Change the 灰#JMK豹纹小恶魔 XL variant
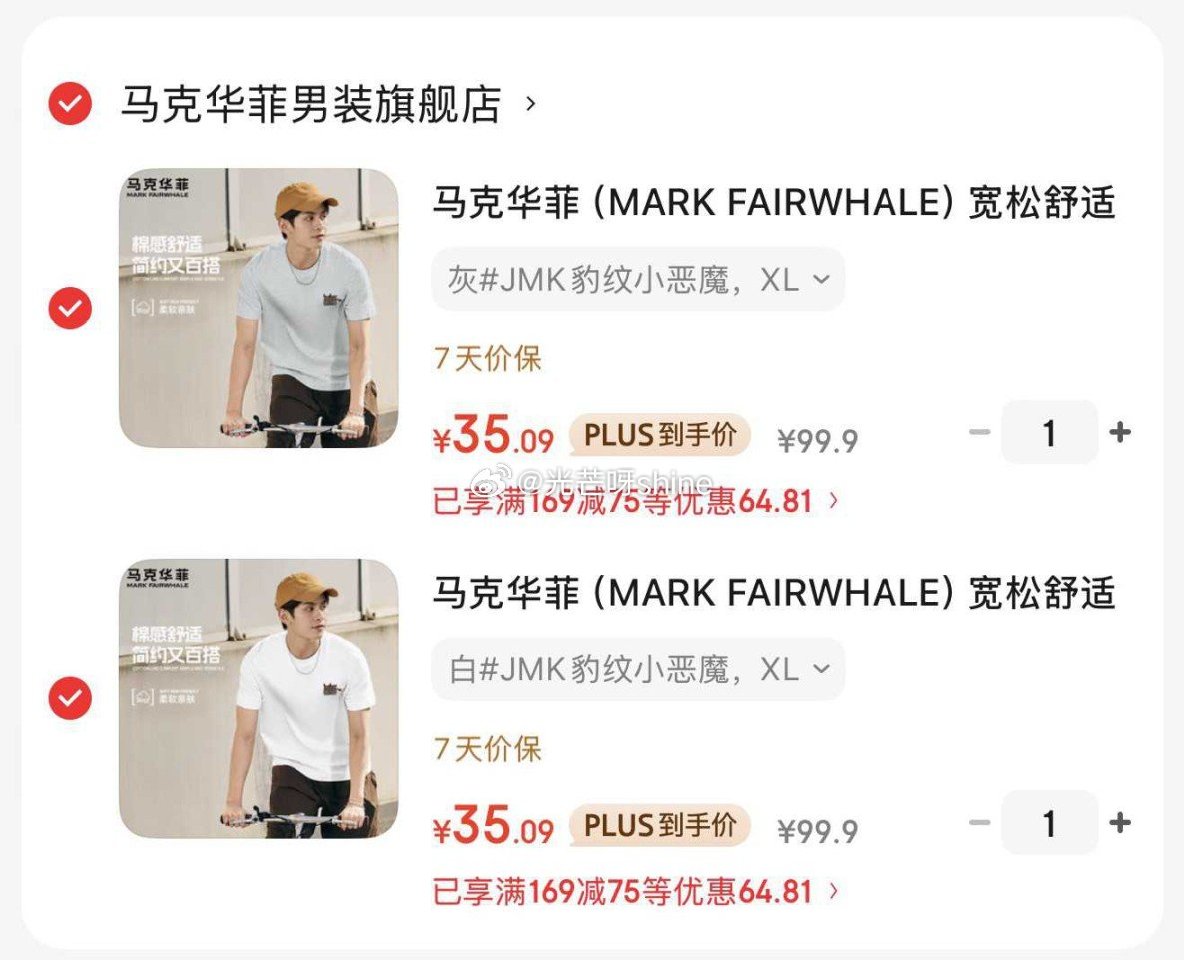Screen dimensions: 1184x960 [638, 280]
